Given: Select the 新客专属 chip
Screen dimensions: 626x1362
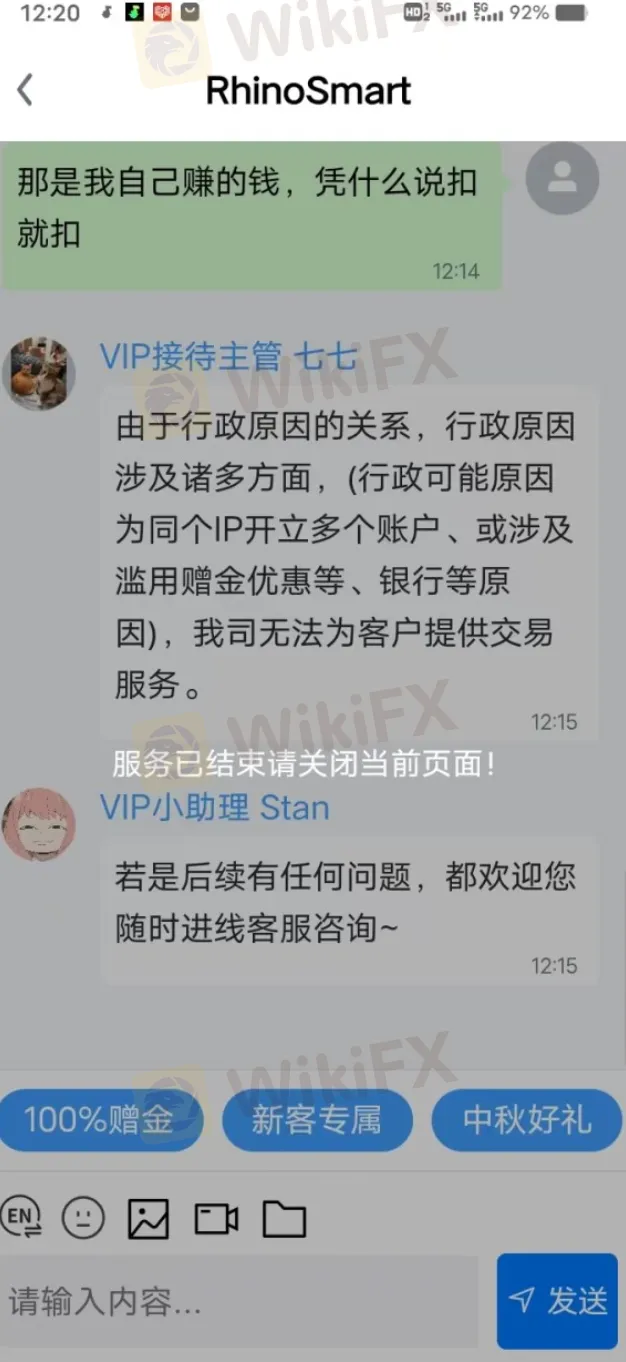Looking at the screenshot, I should [316, 1119].
